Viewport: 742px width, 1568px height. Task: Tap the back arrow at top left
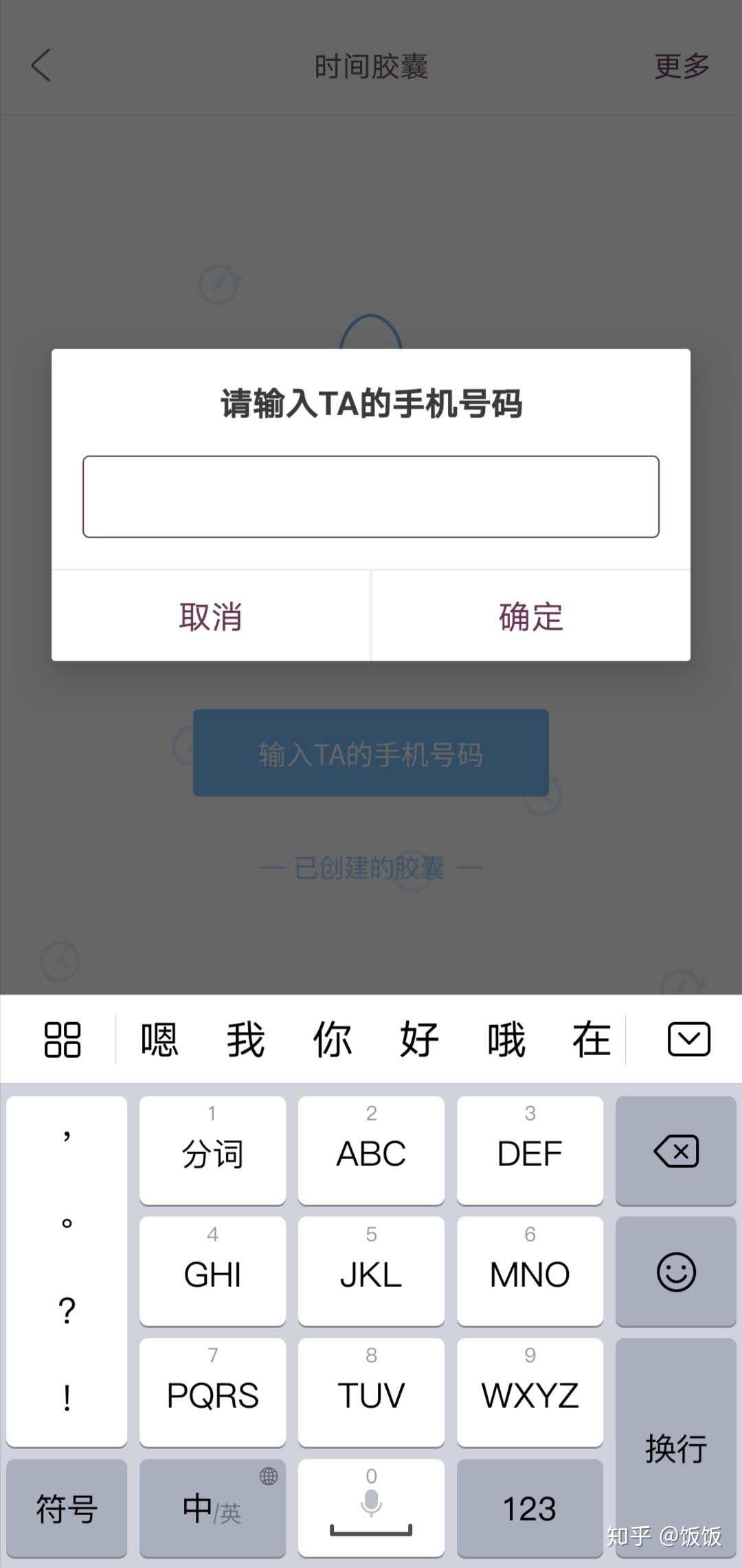41,66
